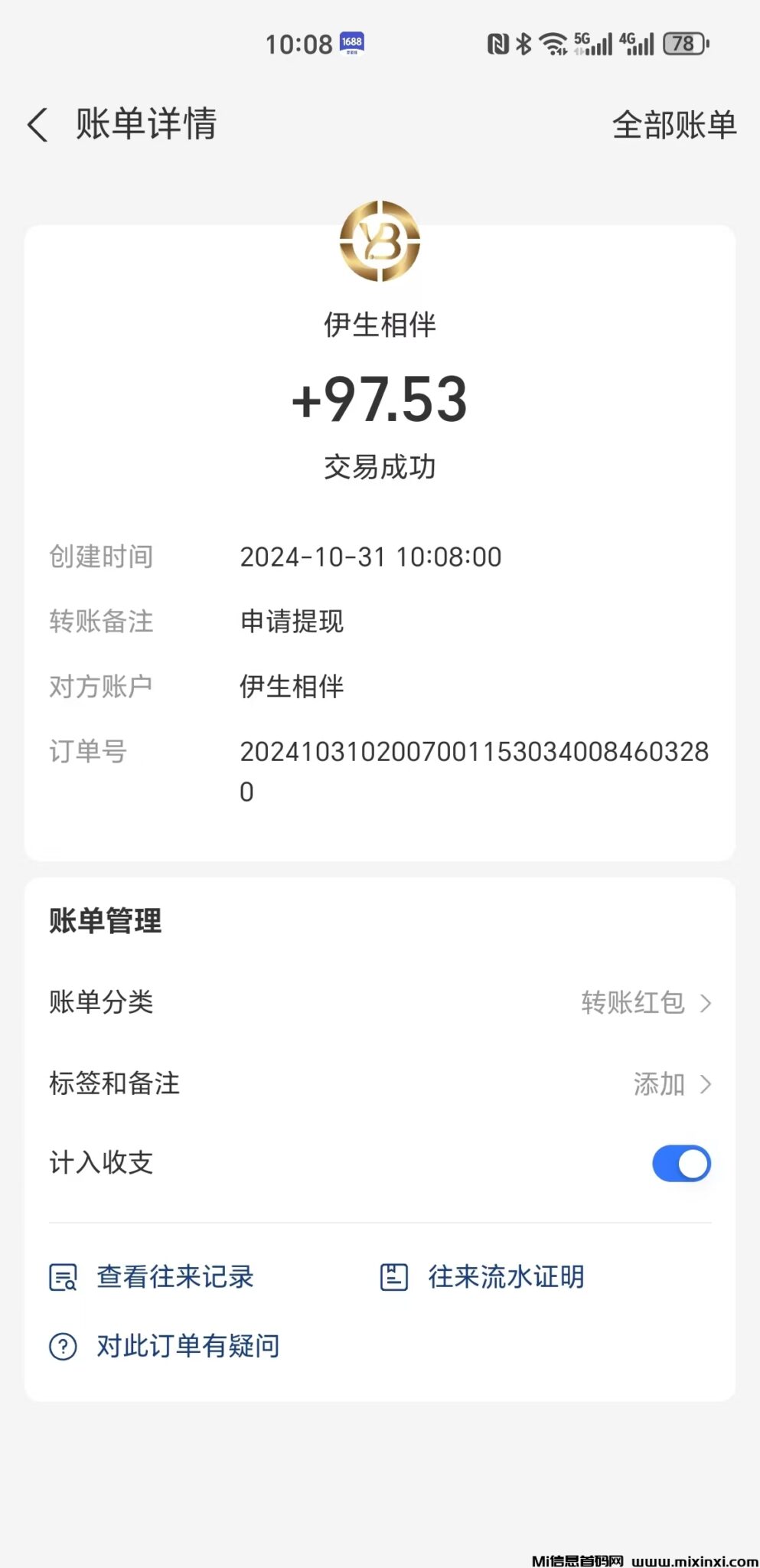760x1568 pixels.
Task: Disable counting this transaction in income records
Action: 680,1163
